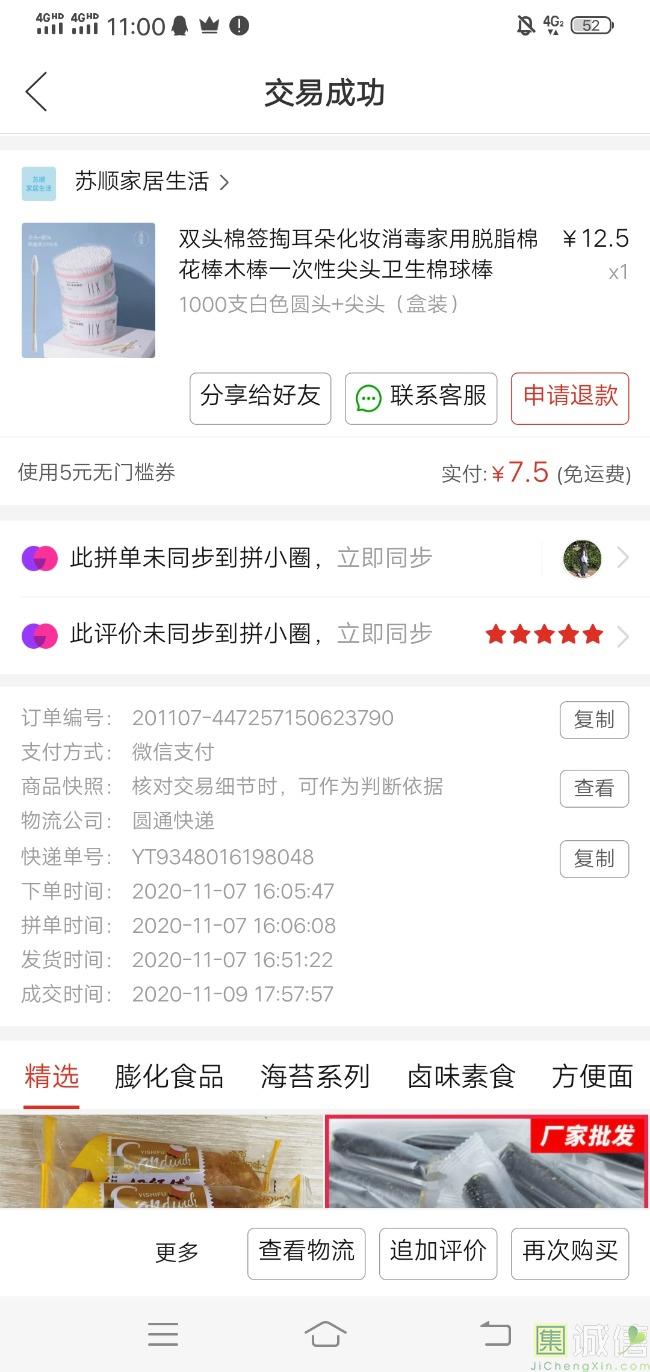Add a follow-up review via 追加评价
Viewport: 650px width, 1372px height.
438,1252
